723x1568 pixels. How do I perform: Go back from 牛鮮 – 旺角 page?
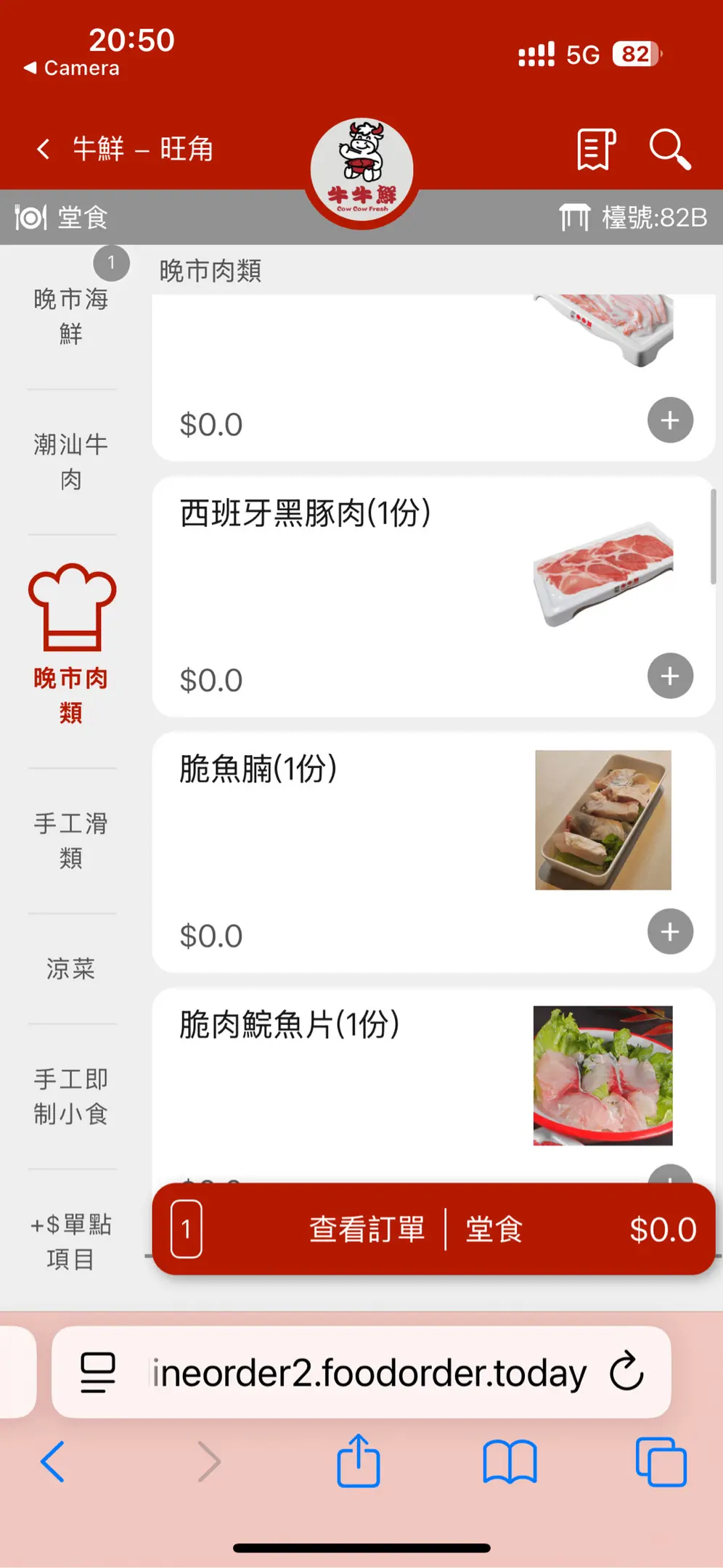point(44,150)
